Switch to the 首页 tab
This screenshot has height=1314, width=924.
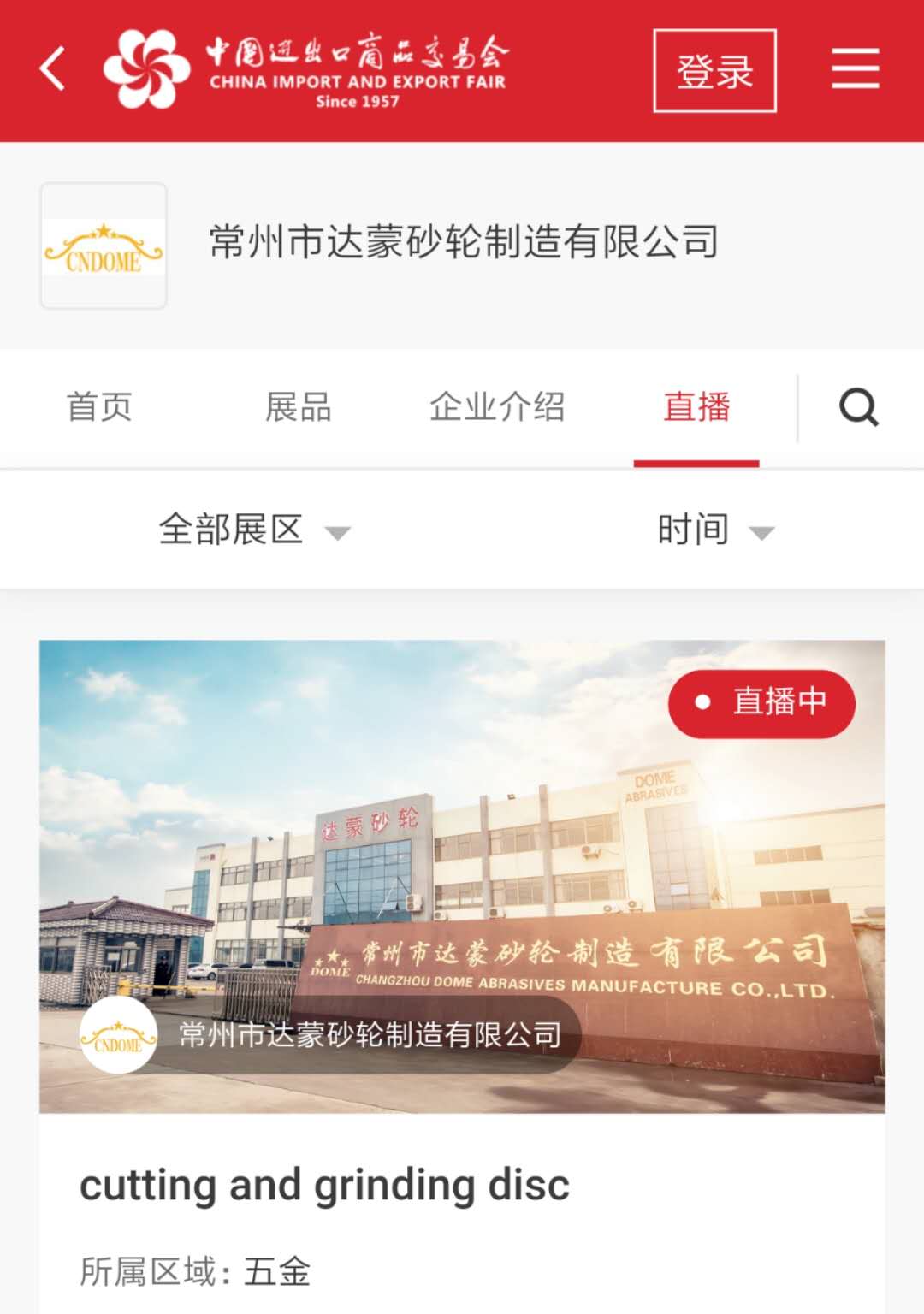(x=99, y=408)
